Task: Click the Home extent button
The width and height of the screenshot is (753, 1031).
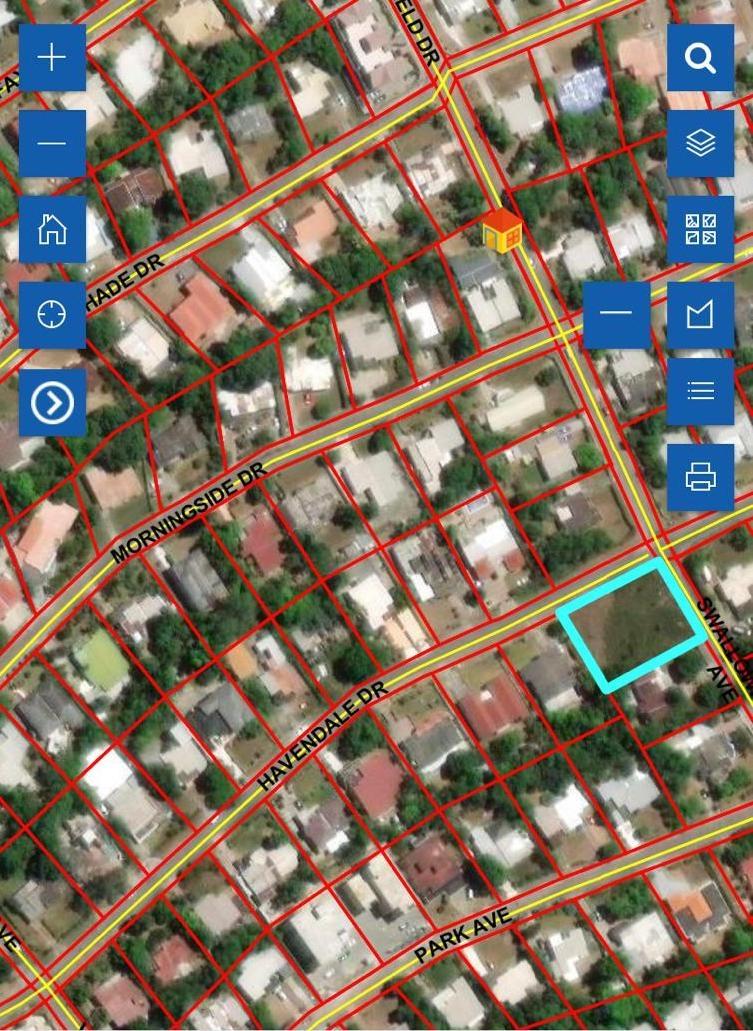Action: click(51, 229)
